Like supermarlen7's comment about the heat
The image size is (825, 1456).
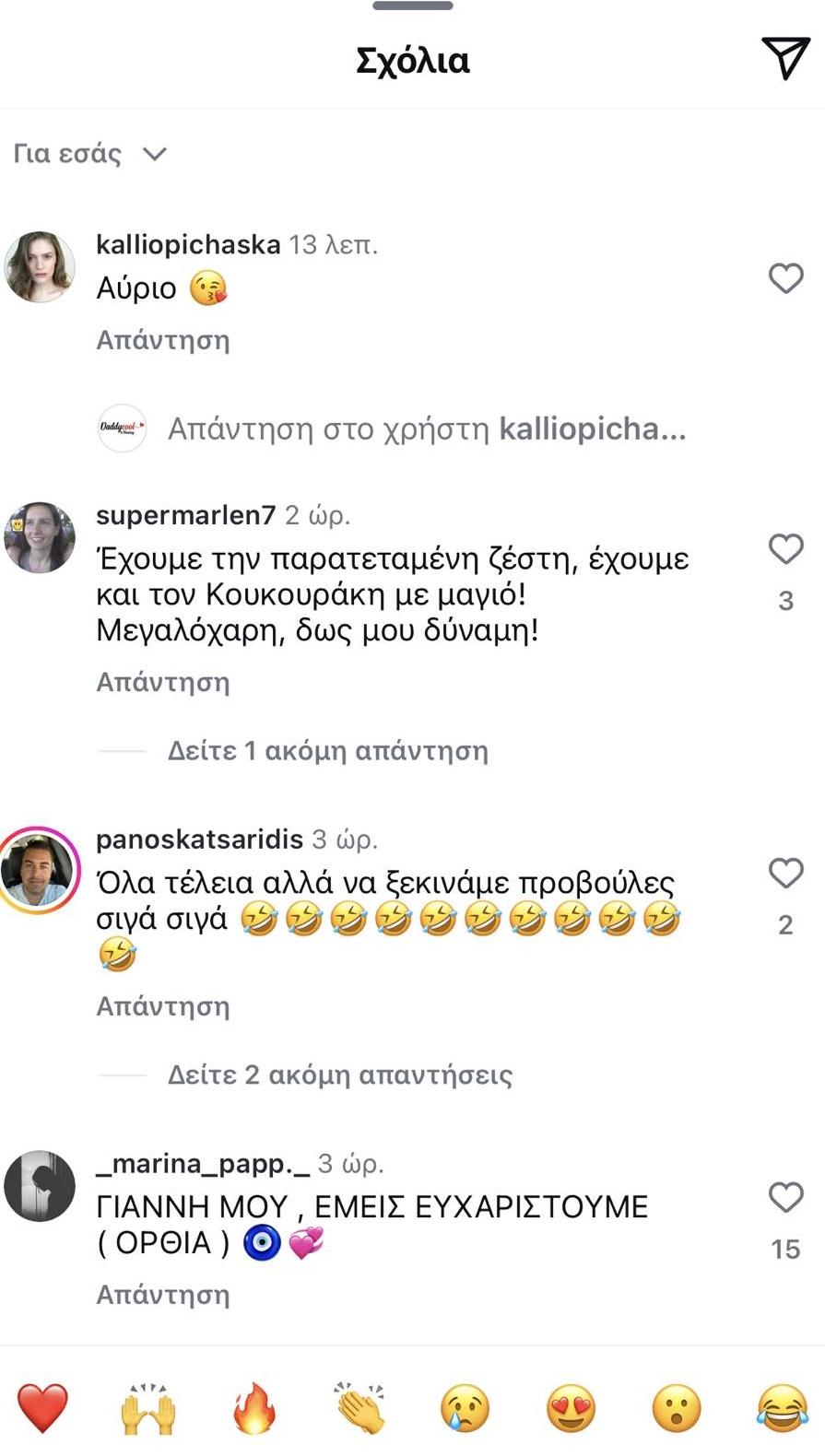[786, 550]
